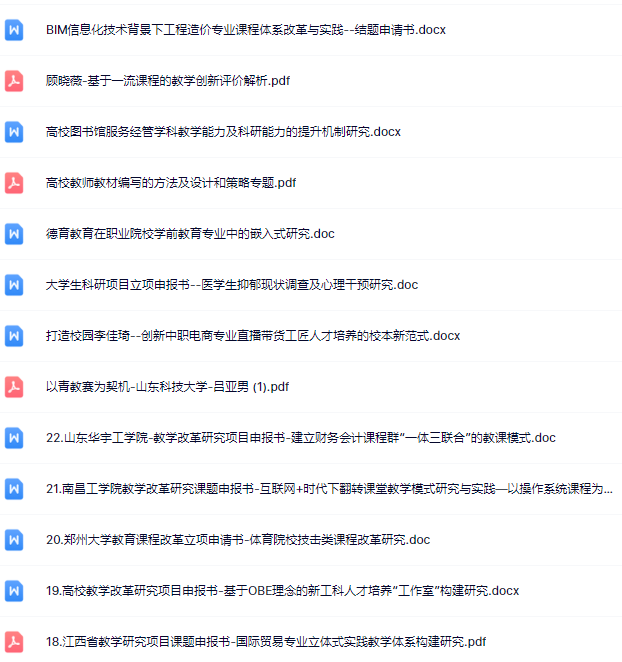The height and width of the screenshot is (662, 622).
Task: Open 高校教师教材编写的方法 pdf file
Action: (x=171, y=183)
